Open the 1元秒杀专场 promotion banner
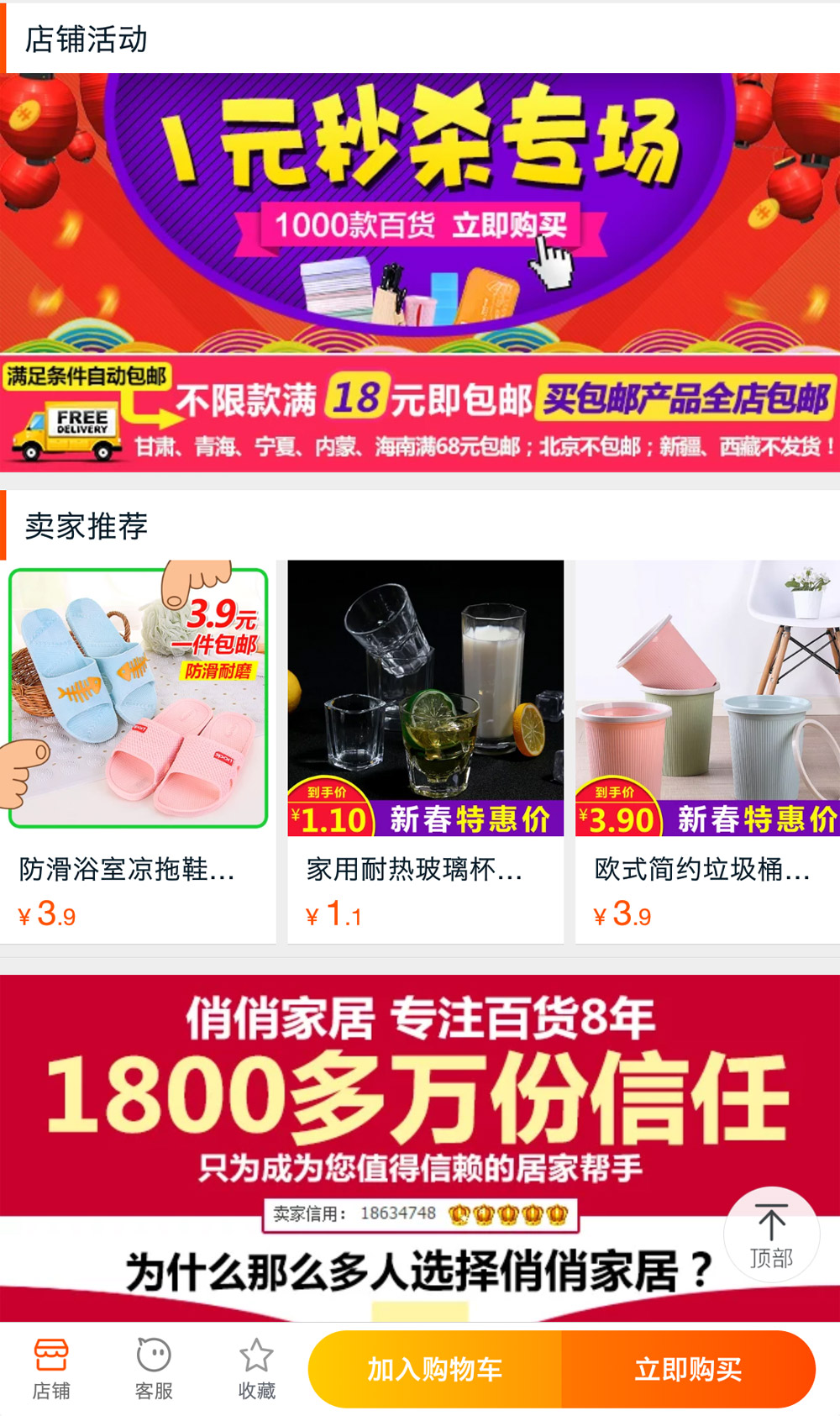The image size is (840, 1416). click(420, 212)
